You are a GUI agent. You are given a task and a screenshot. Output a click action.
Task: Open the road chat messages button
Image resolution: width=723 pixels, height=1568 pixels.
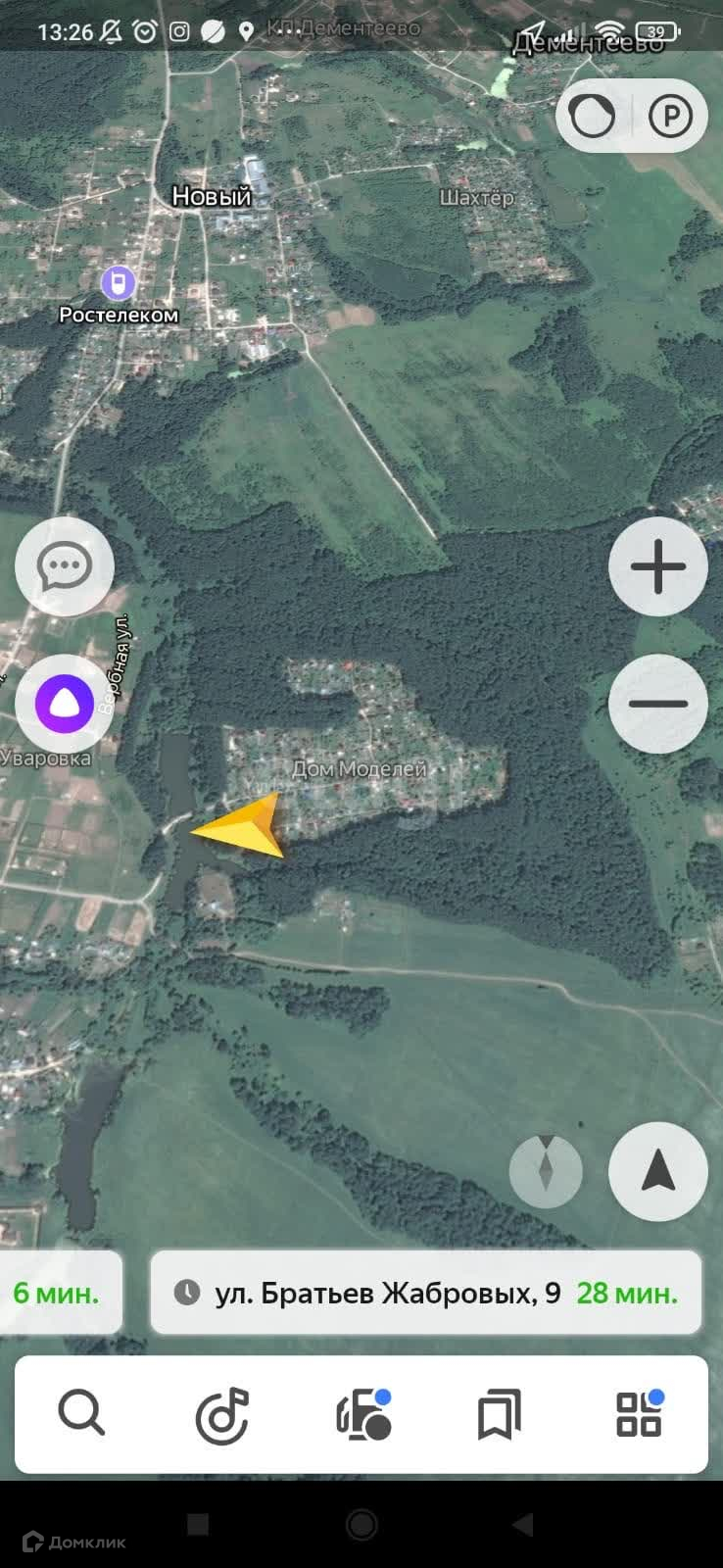tap(65, 566)
